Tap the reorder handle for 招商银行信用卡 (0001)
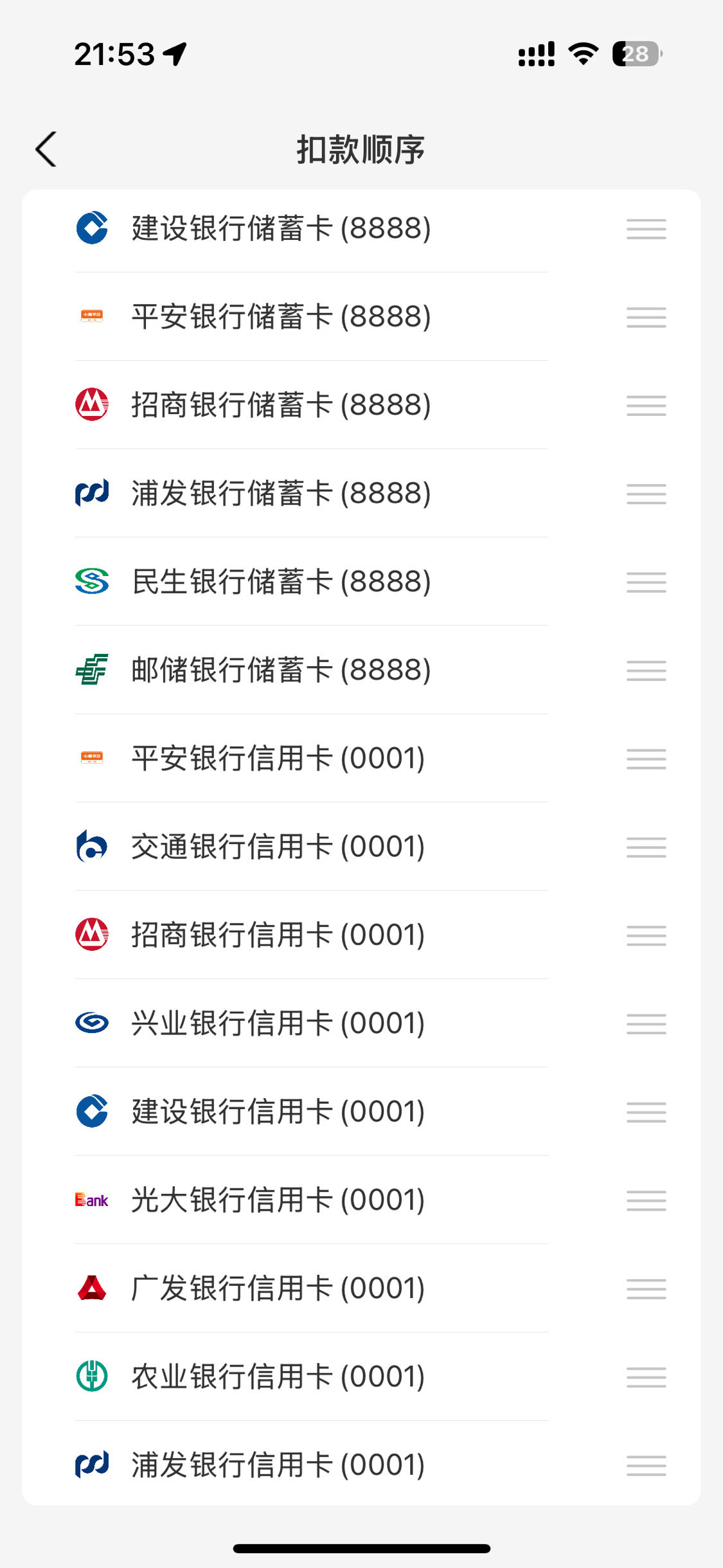This screenshot has height=1568, width=723. (646, 935)
